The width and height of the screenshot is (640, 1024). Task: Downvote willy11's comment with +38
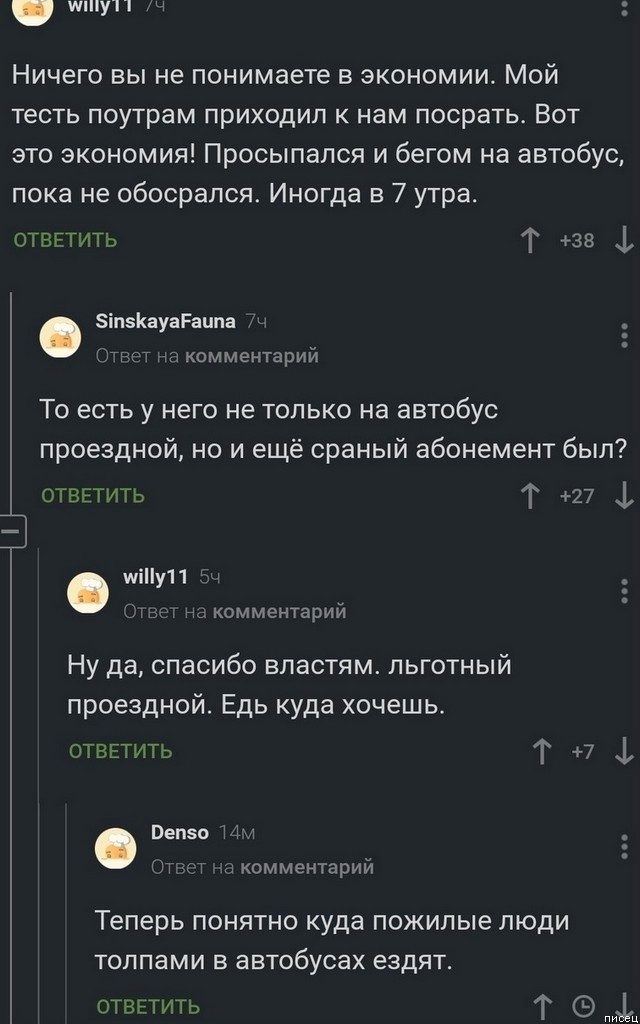624,240
